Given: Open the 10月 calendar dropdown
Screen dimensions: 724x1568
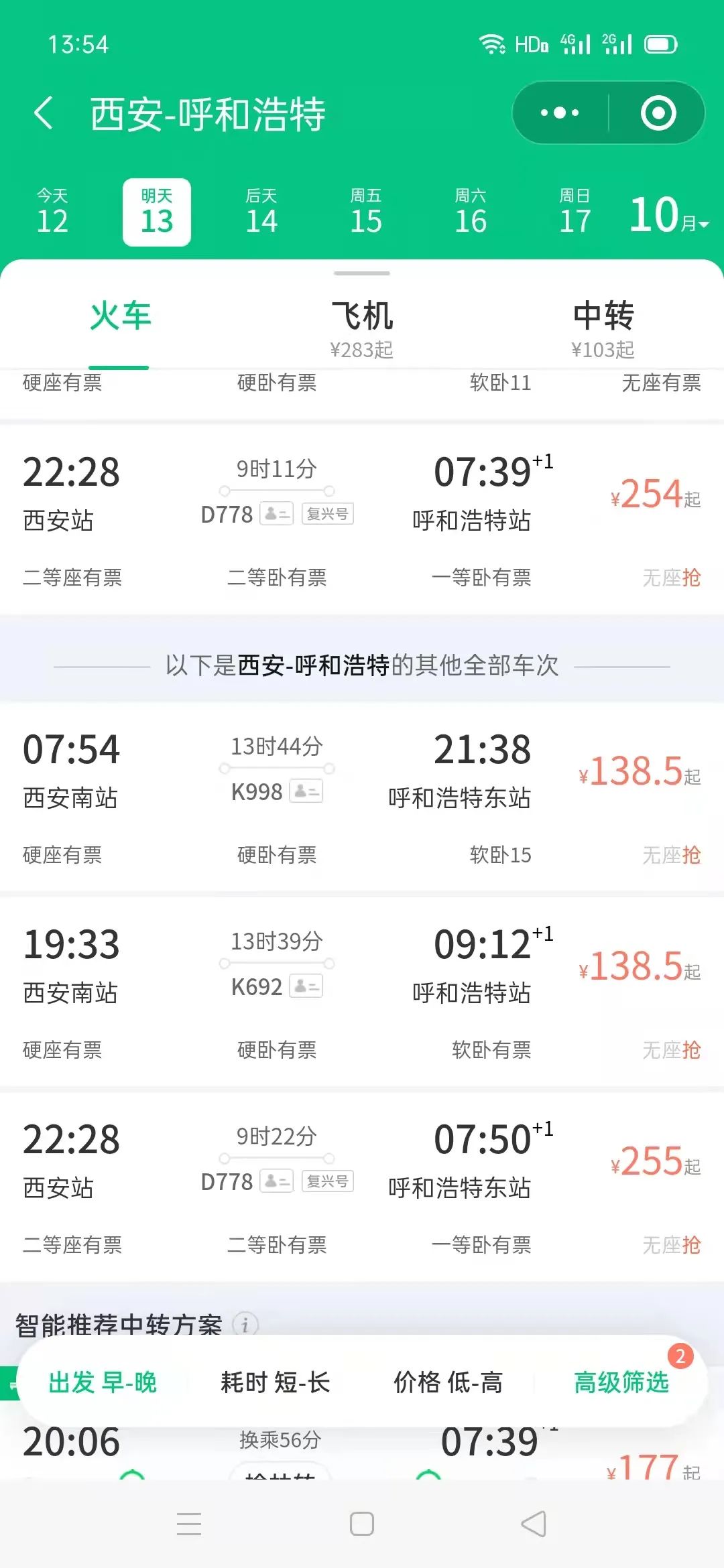Looking at the screenshot, I should click(668, 216).
